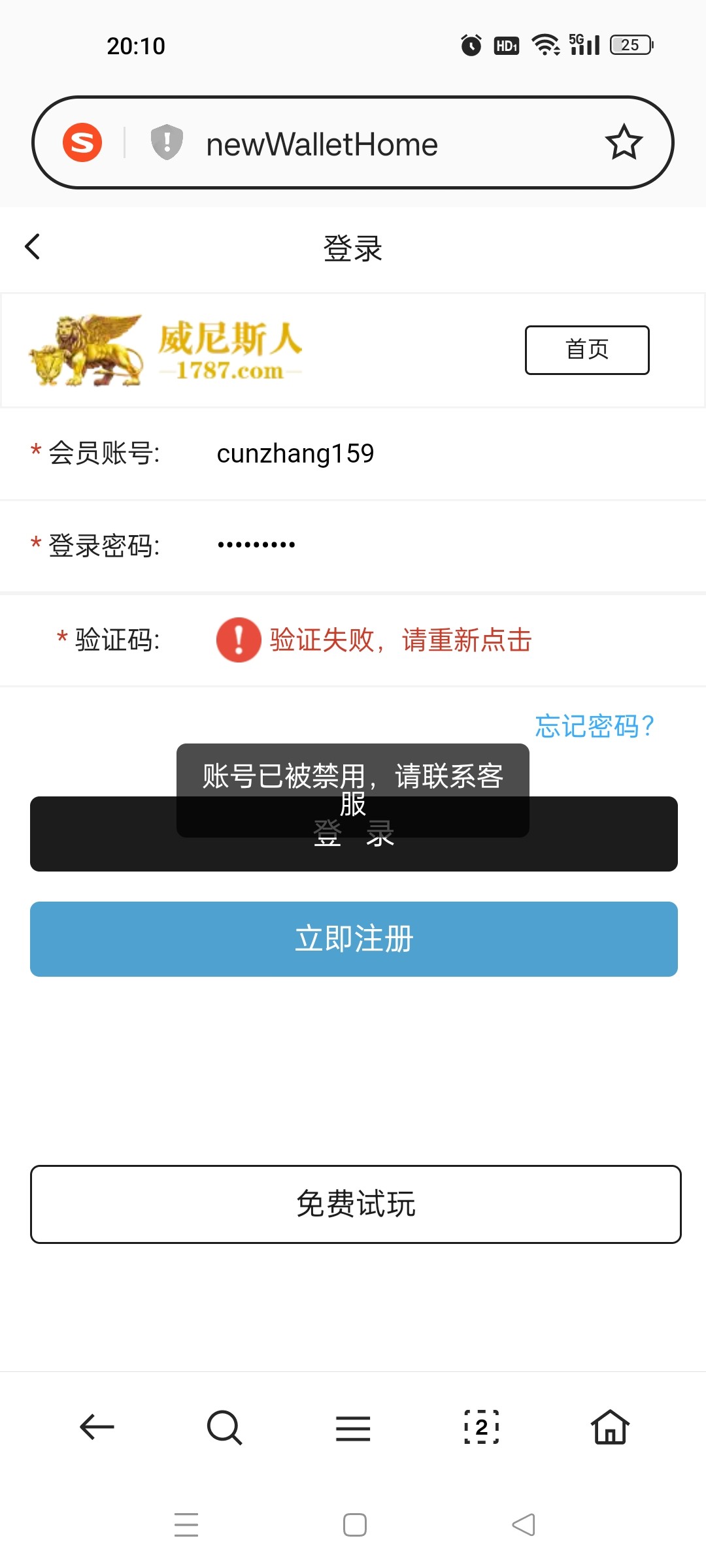706x1568 pixels.
Task: Tap the Sogou browser logo icon
Action: (x=82, y=142)
